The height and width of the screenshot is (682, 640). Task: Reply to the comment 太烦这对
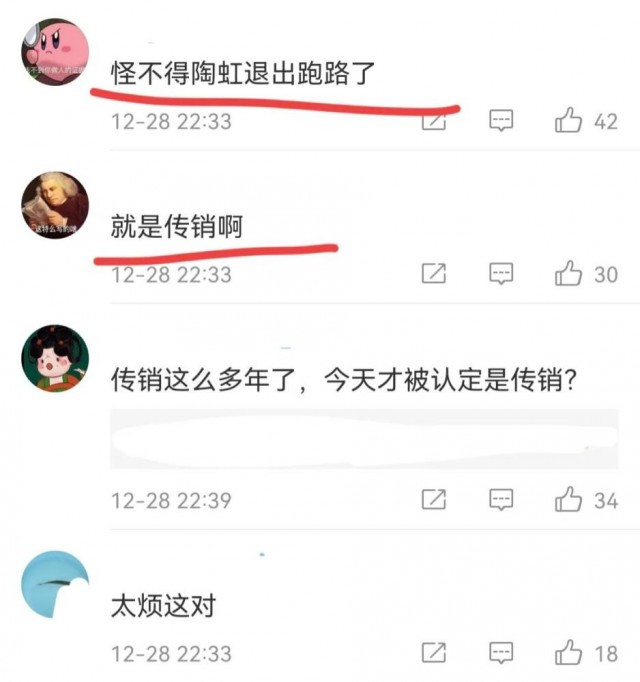tap(501, 653)
